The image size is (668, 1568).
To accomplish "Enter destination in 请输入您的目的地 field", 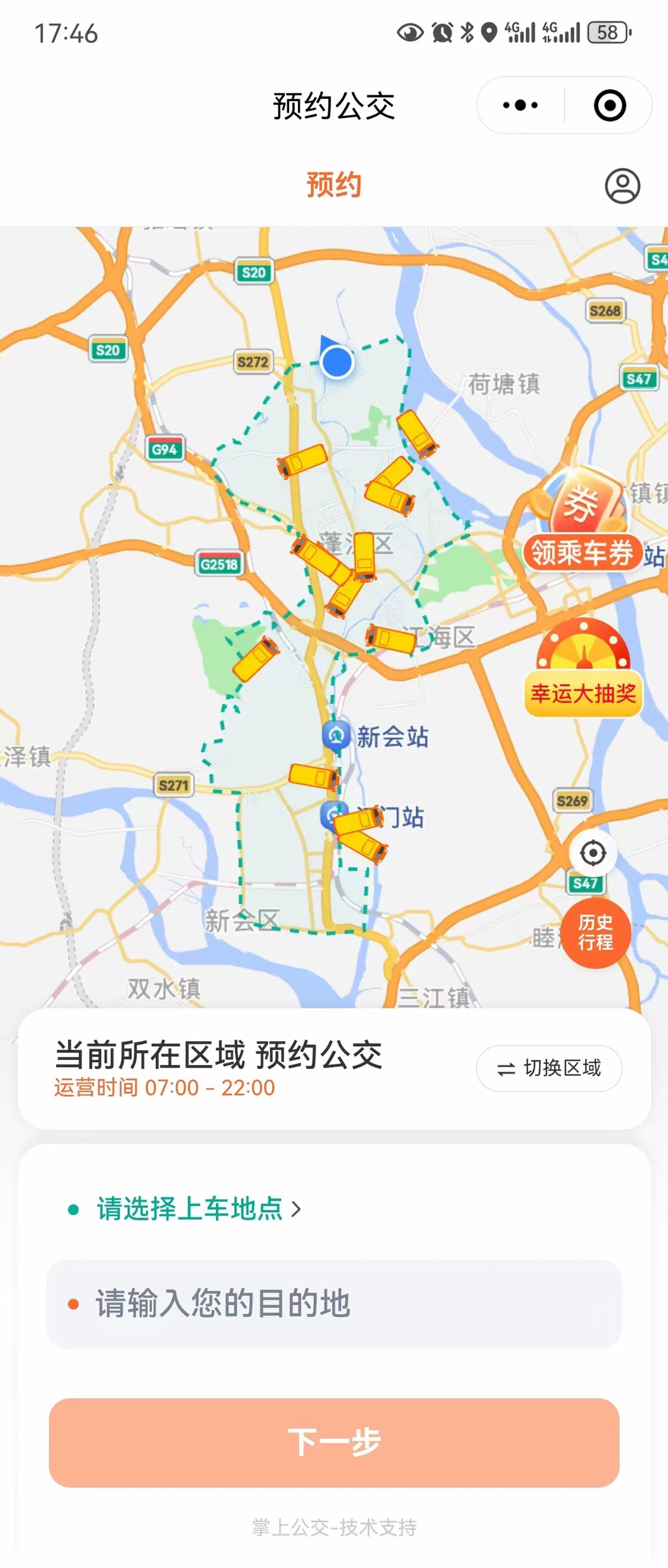I will 333,1304.
